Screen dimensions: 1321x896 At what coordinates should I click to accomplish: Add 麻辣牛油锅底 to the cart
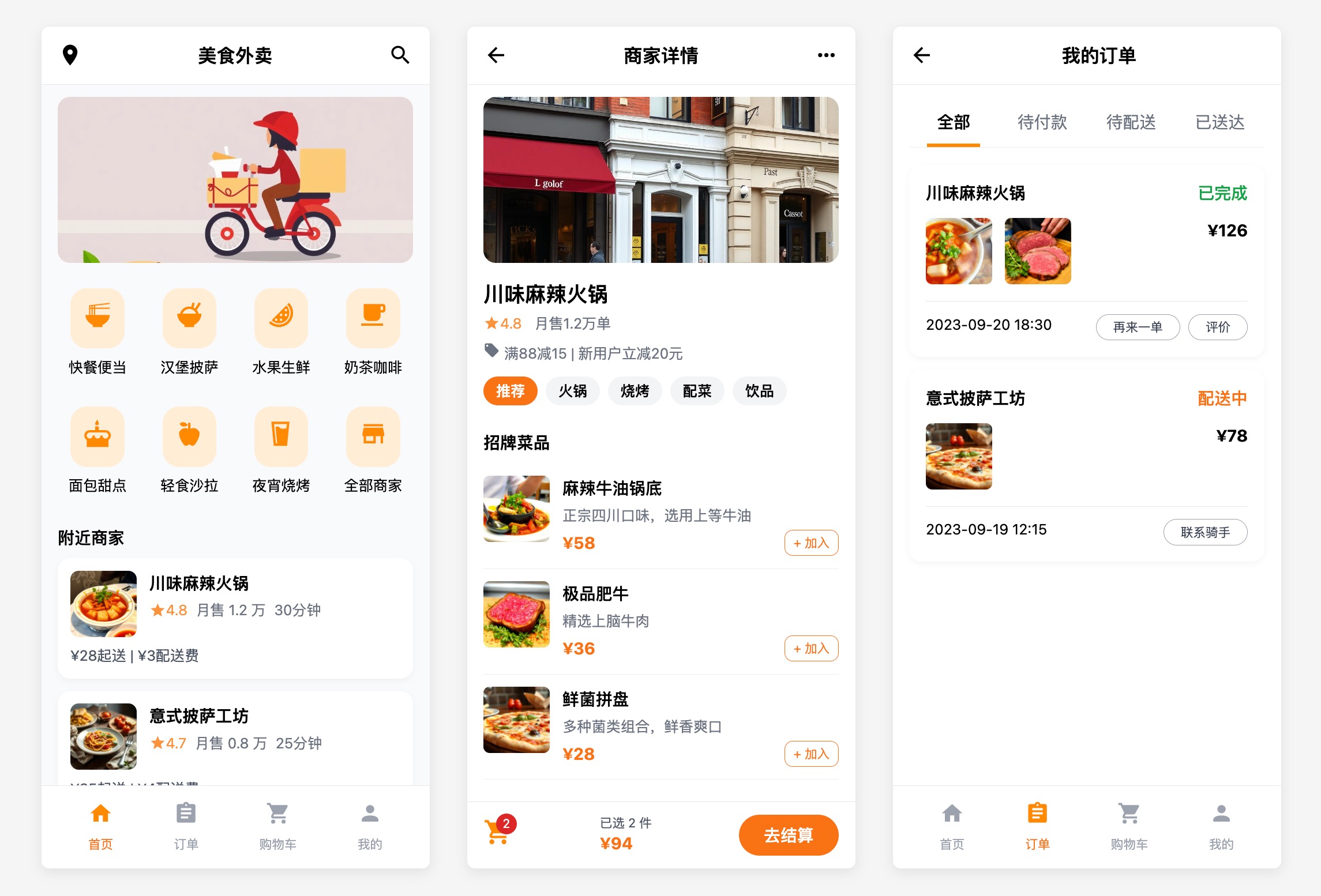click(x=811, y=543)
